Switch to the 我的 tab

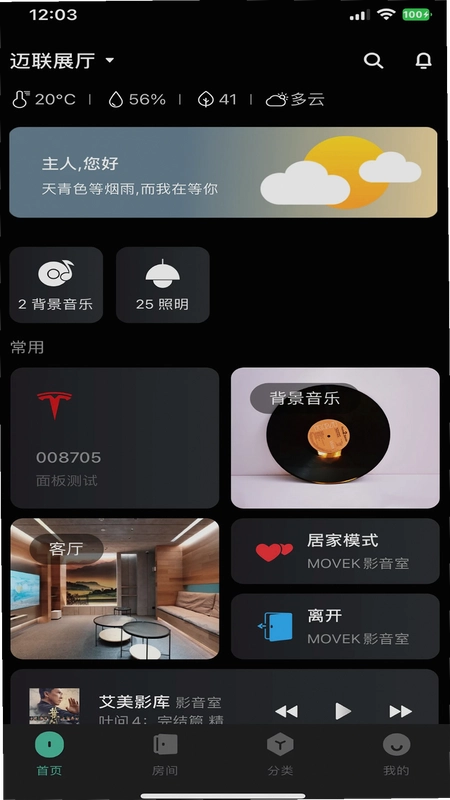point(396,755)
